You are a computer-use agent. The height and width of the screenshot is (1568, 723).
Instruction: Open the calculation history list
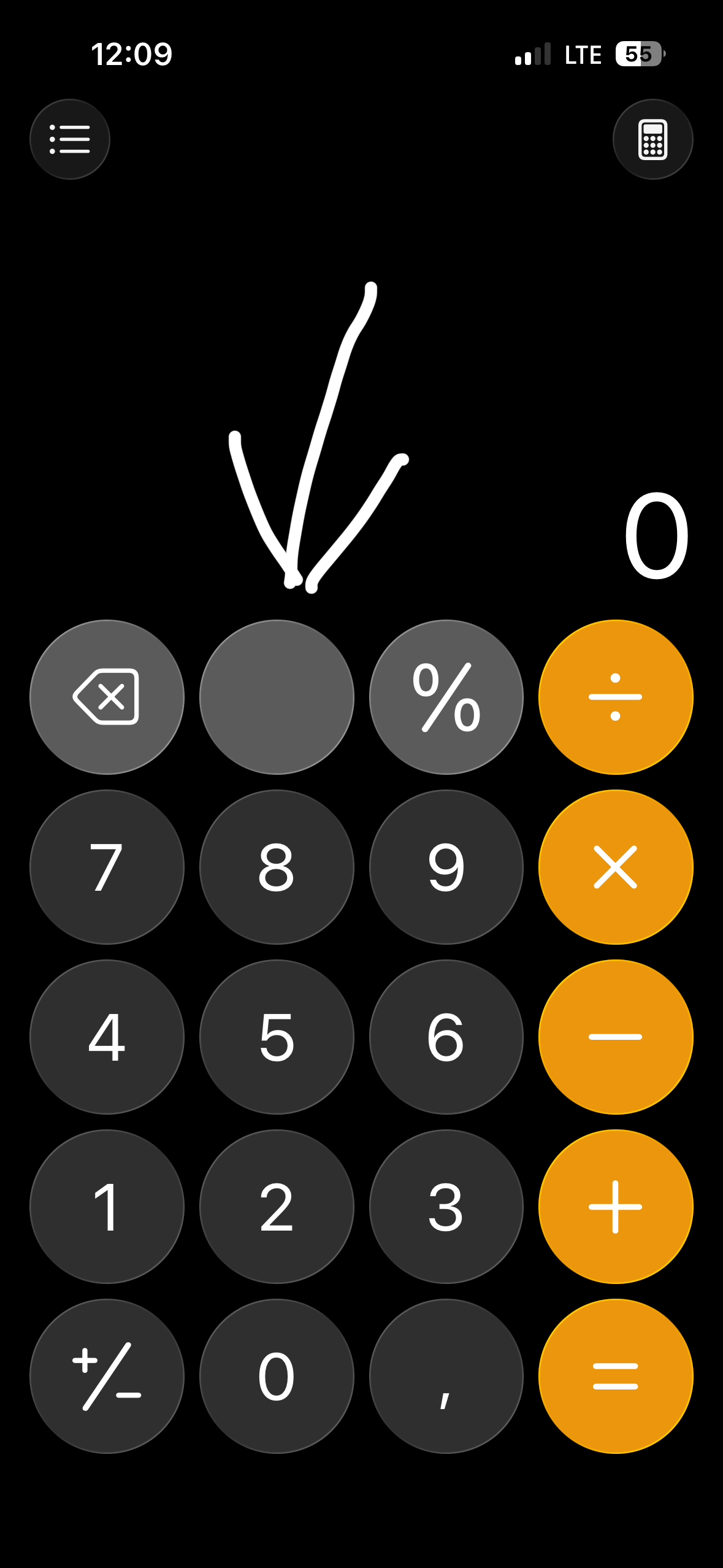(70, 139)
